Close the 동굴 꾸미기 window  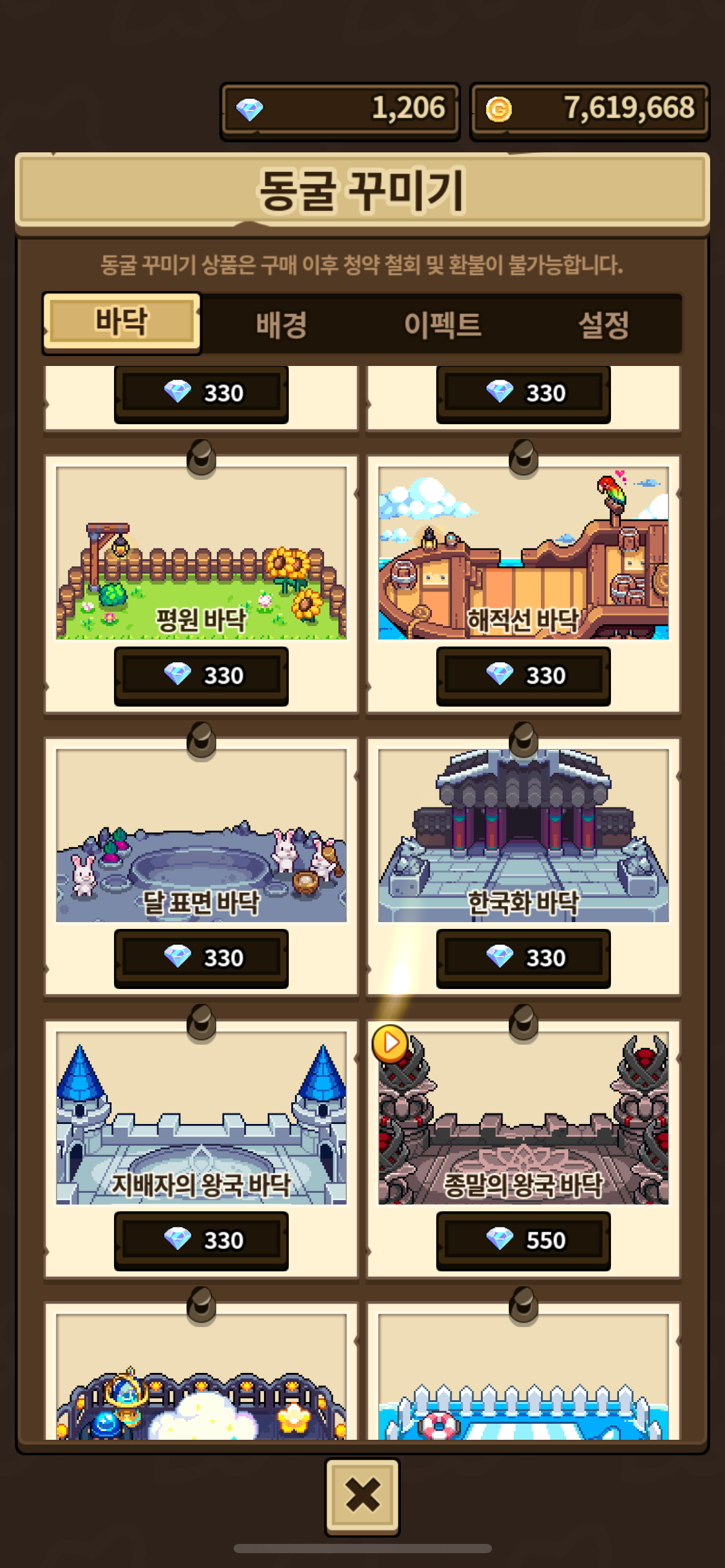[x=362, y=1496]
